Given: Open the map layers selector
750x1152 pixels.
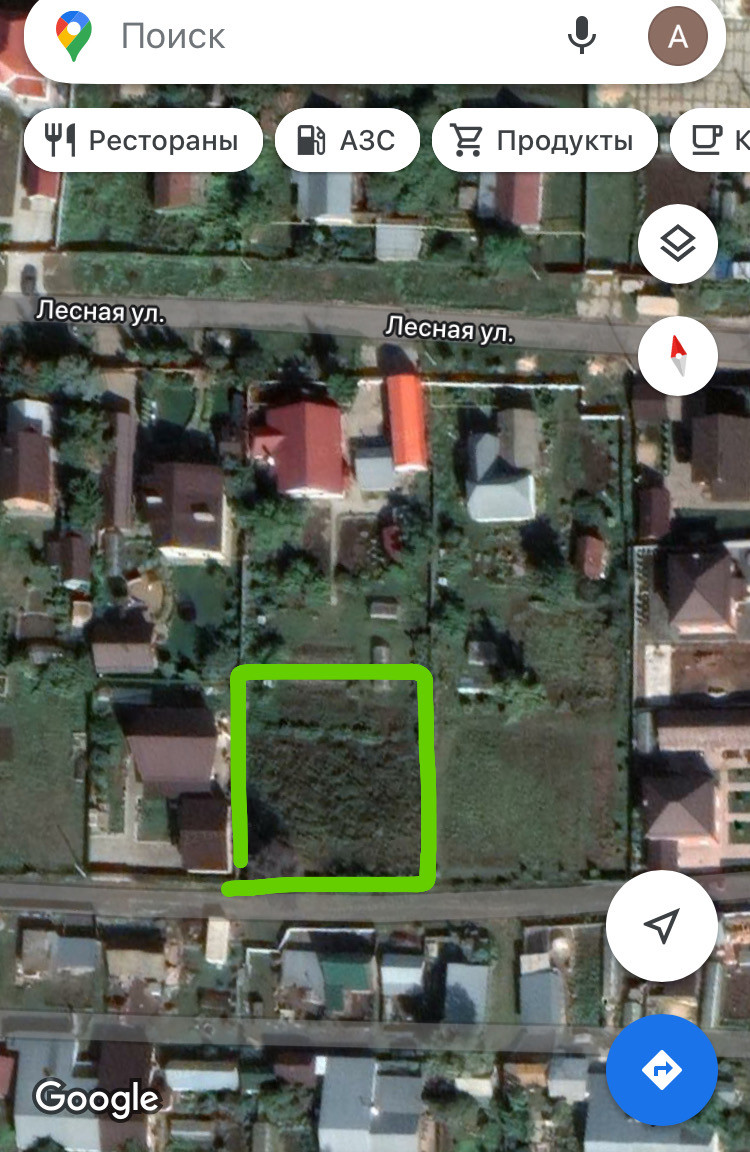Looking at the screenshot, I should pyautogui.click(x=678, y=243).
